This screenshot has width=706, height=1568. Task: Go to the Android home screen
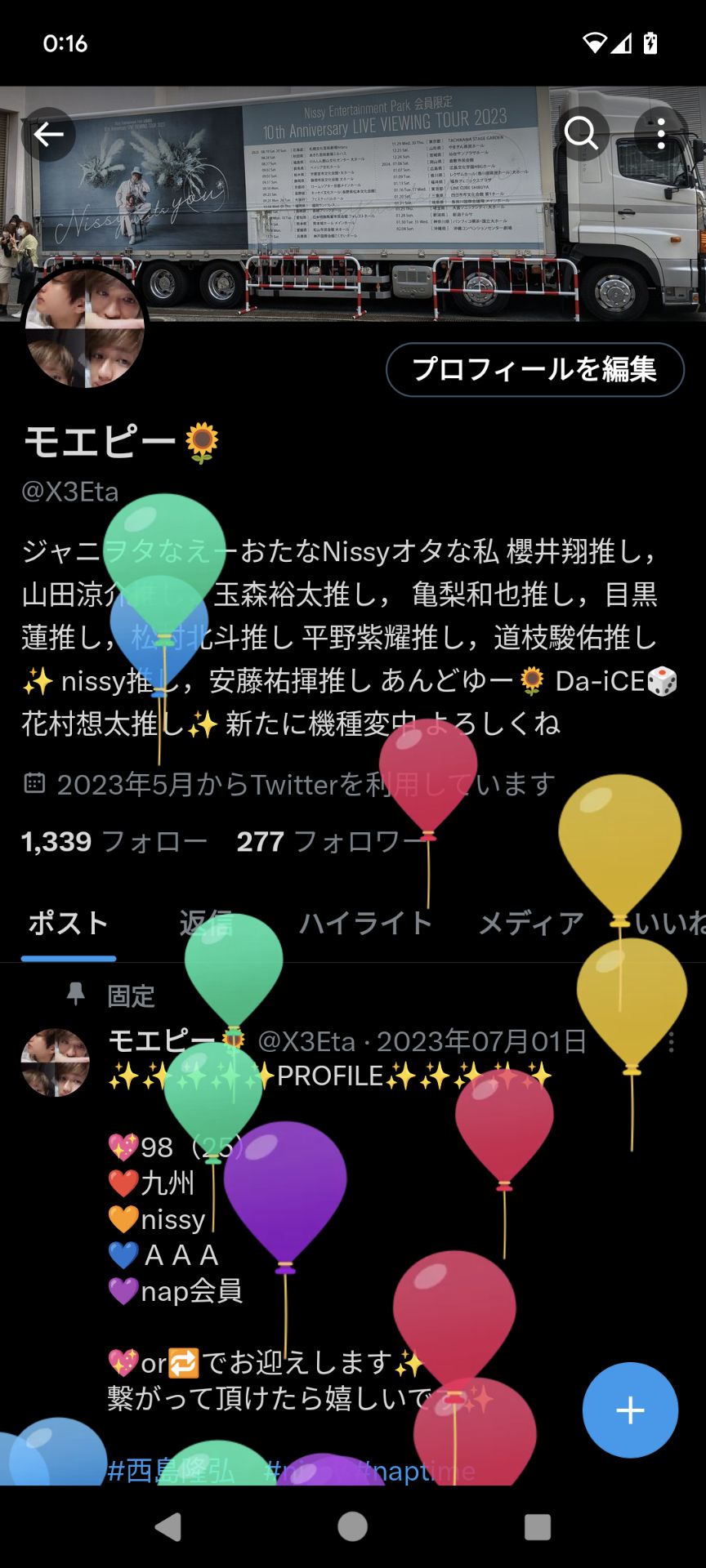[x=352, y=1526]
